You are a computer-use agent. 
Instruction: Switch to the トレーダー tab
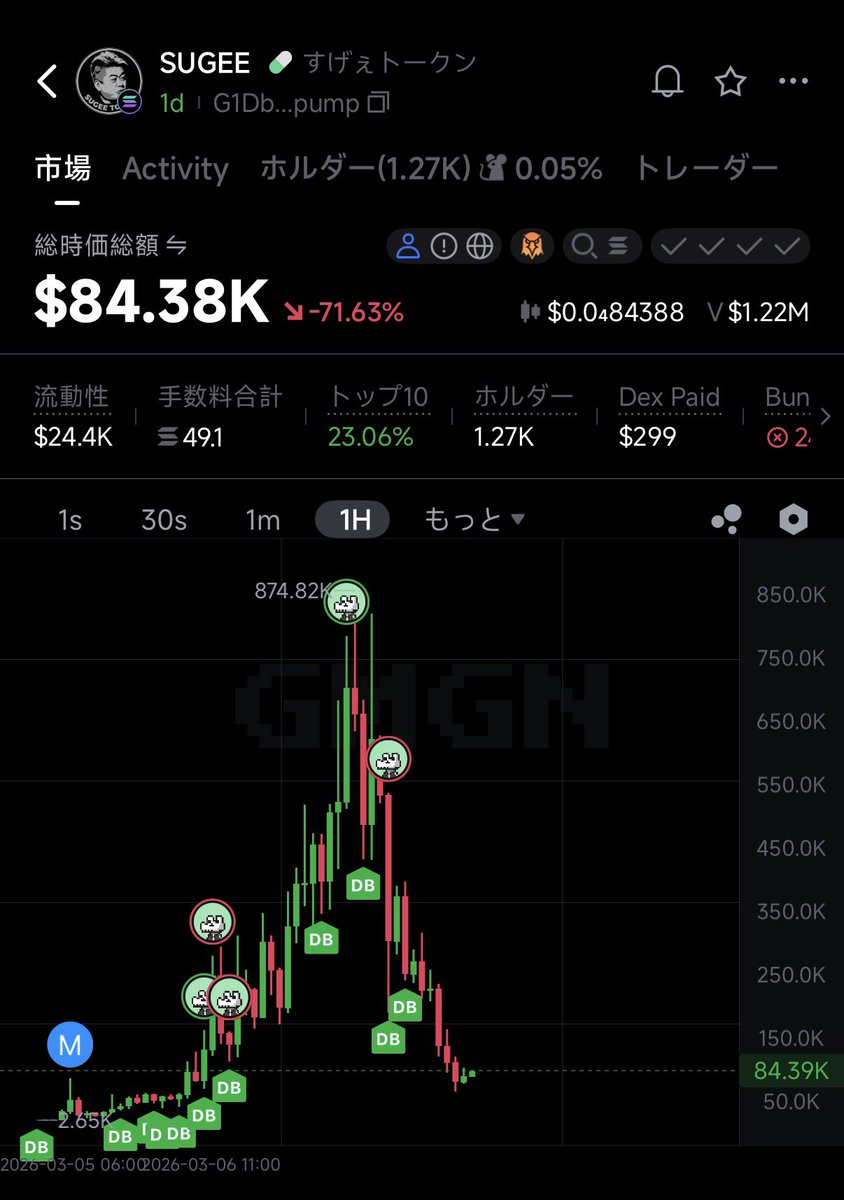coord(706,169)
